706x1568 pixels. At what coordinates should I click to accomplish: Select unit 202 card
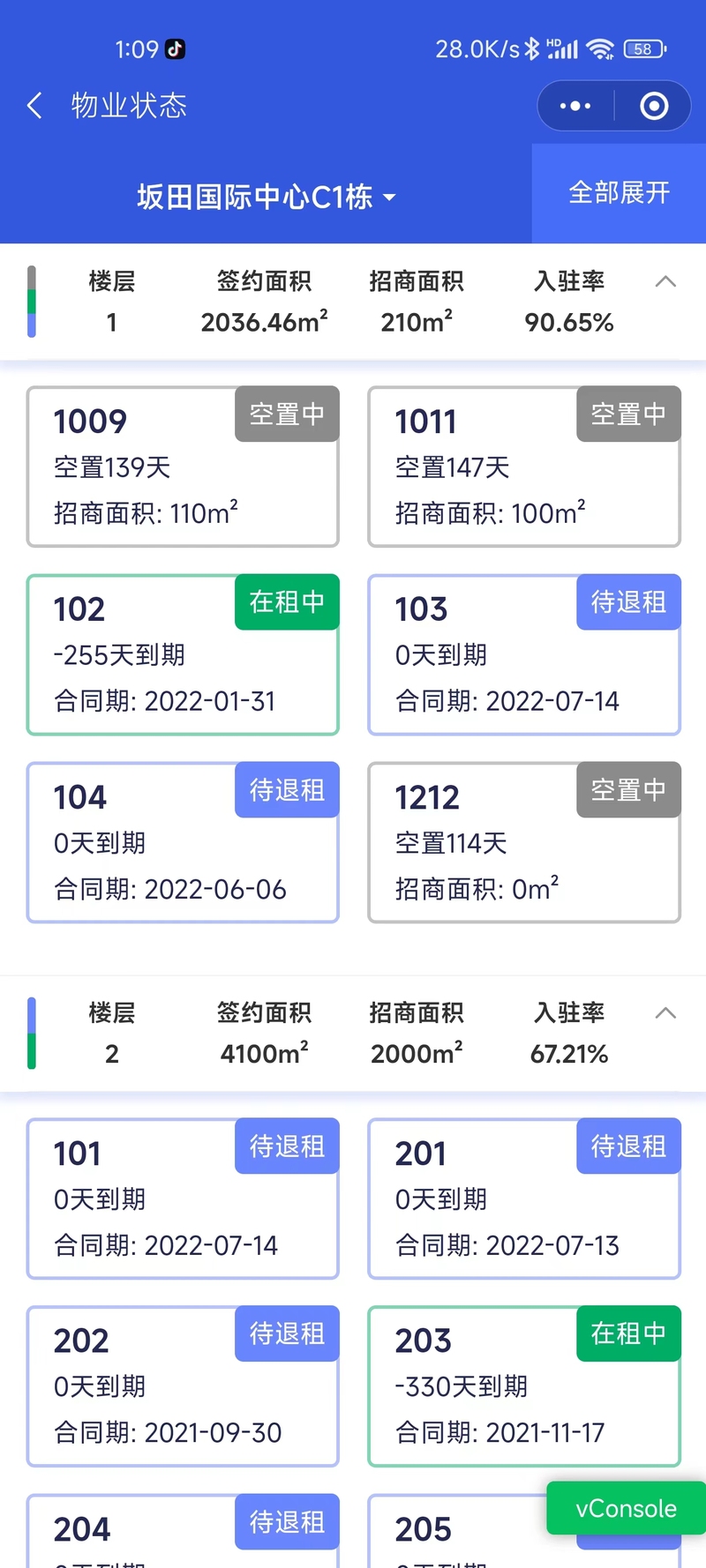click(x=183, y=1386)
